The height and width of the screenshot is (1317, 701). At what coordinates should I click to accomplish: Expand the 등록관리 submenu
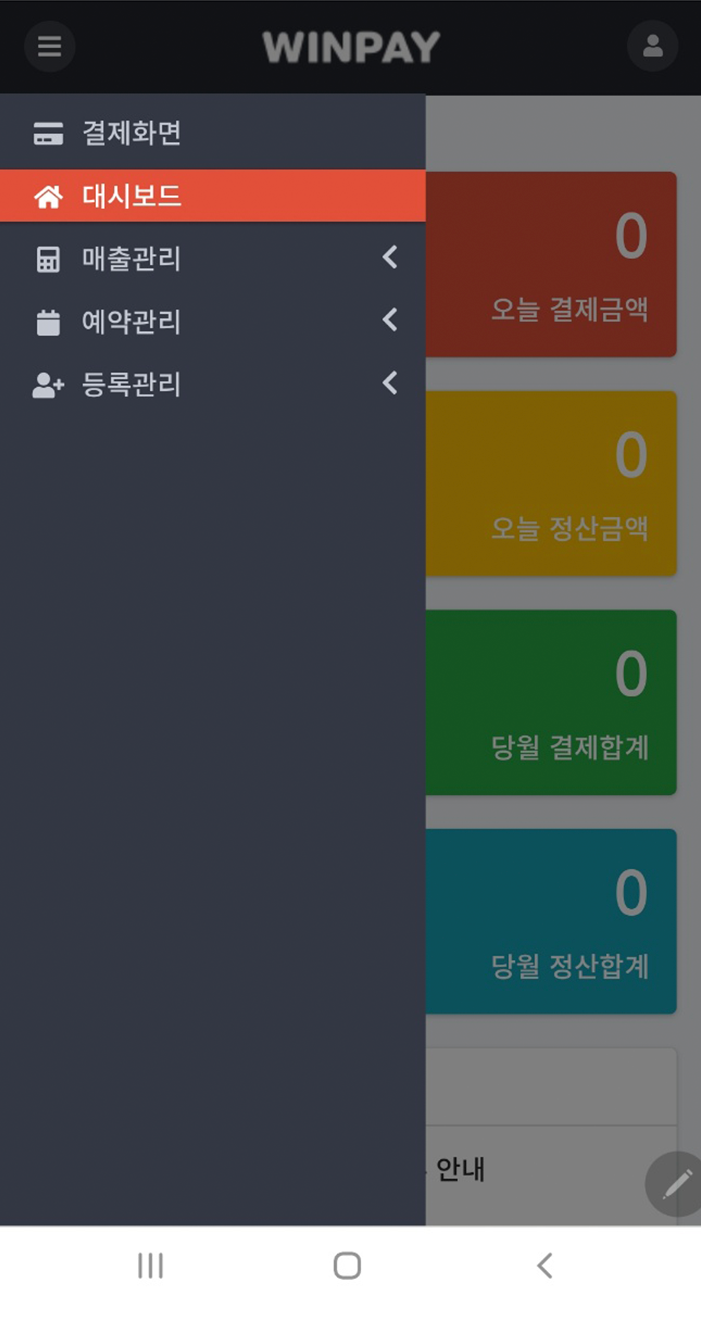point(212,384)
